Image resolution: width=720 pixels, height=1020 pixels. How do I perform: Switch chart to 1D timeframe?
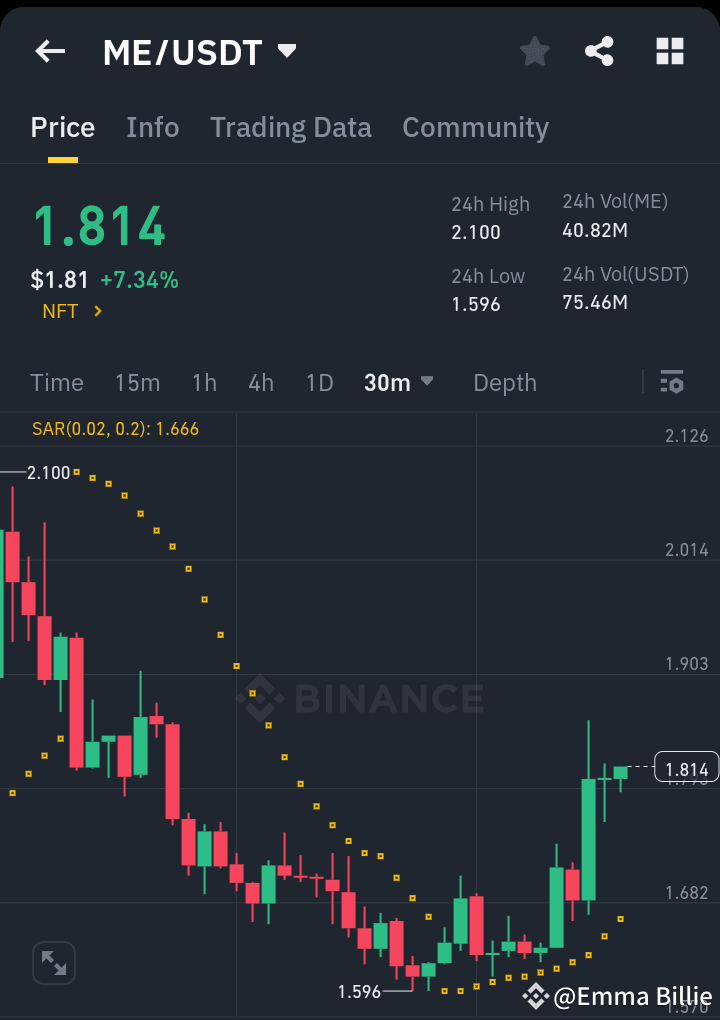tap(319, 382)
